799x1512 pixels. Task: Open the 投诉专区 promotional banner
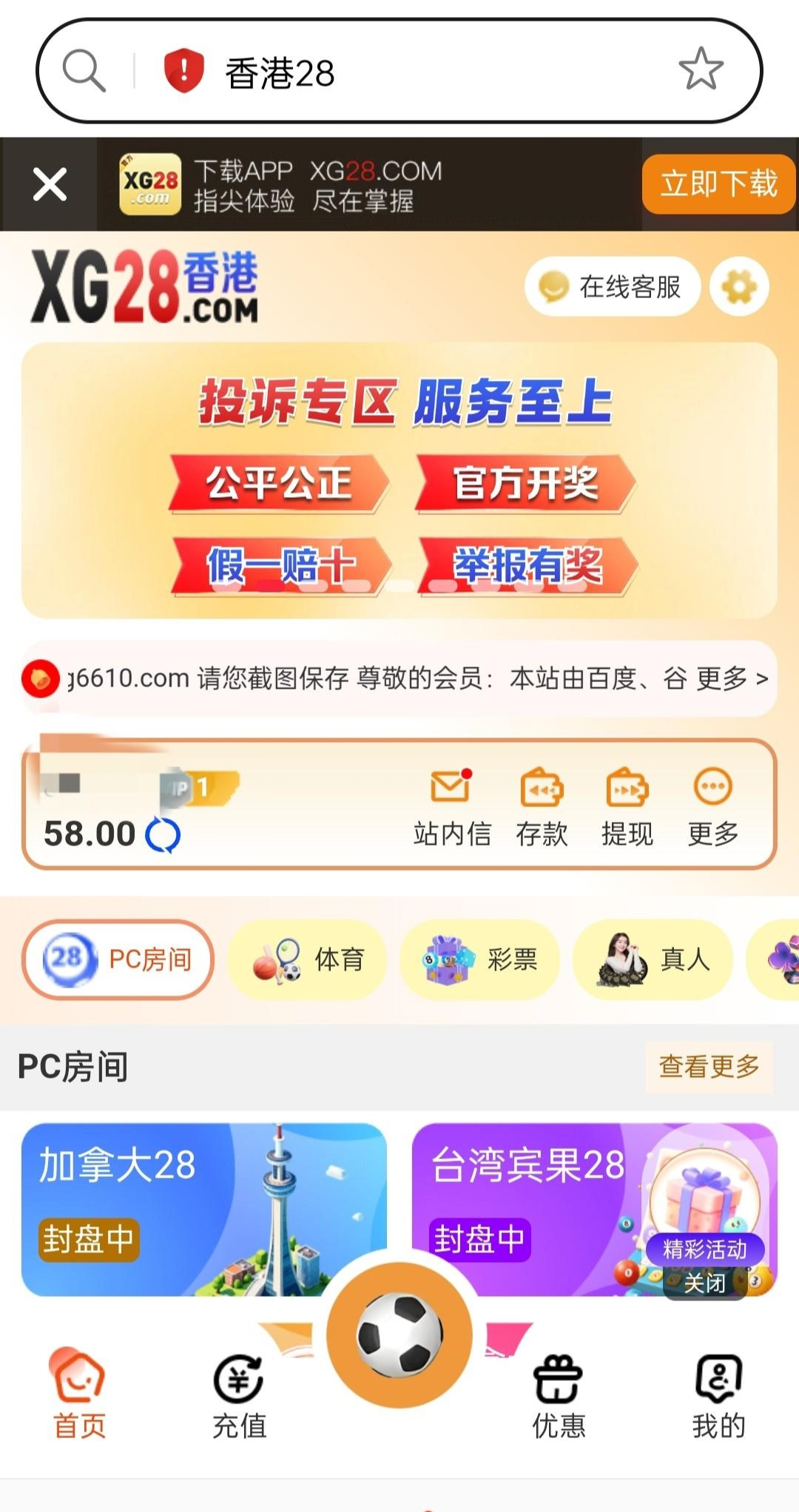tap(399, 479)
